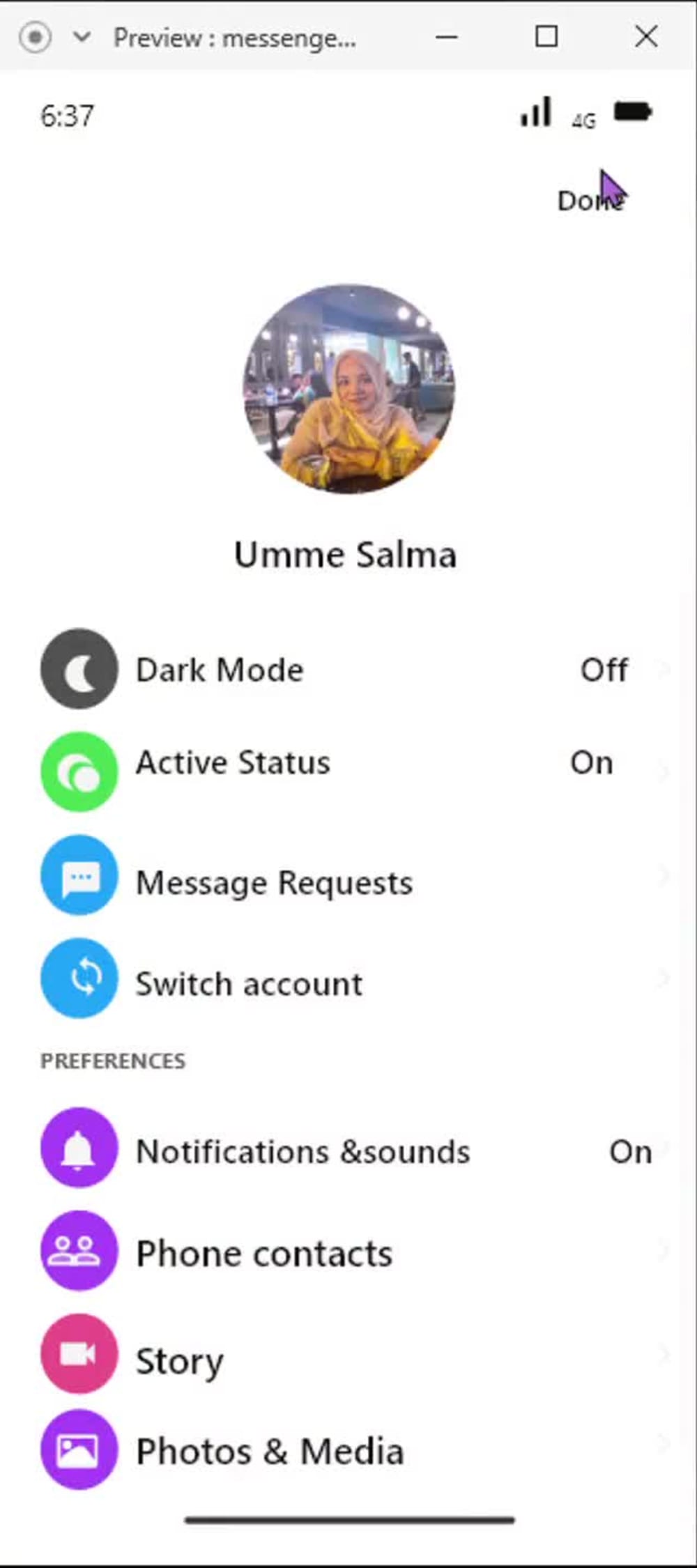Minimize the preview window
Image resolution: width=697 pixels, height=1568 pixels.
click(447, 36)
